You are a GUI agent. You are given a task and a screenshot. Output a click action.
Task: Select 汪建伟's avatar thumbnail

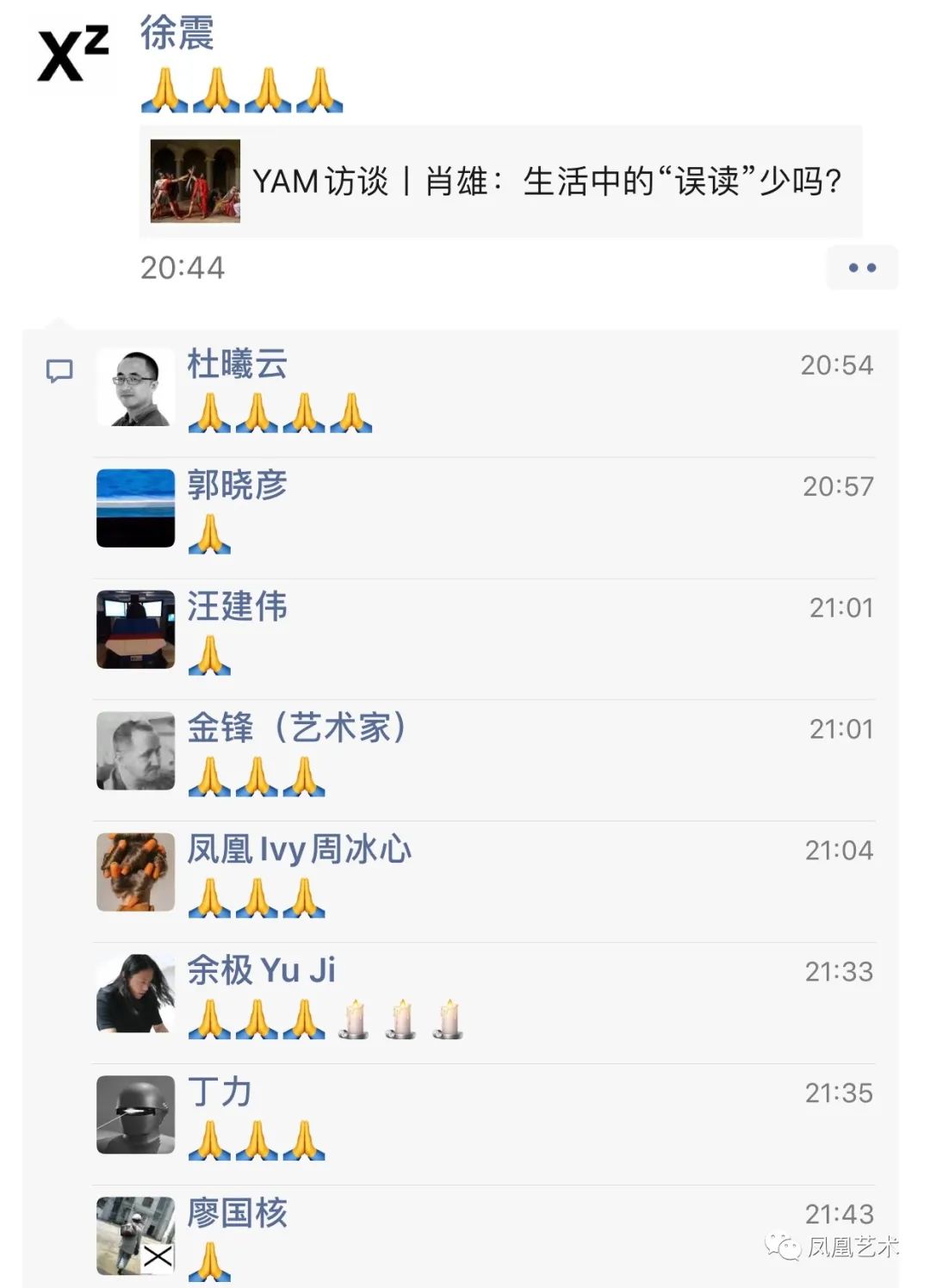click(135, 631)
